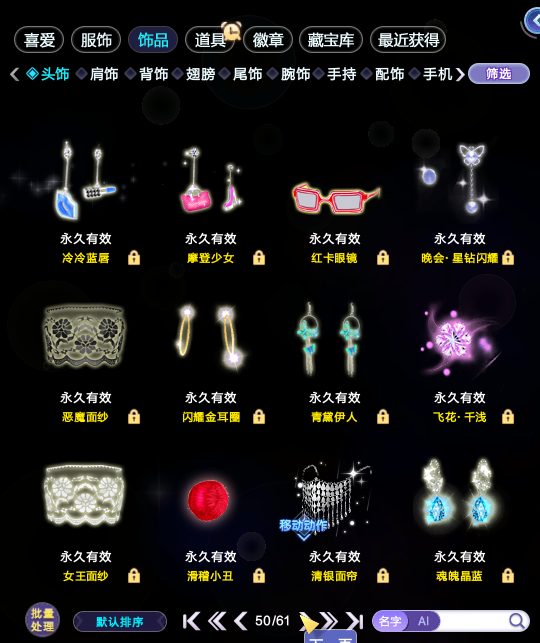Select the 滑稽小丑 red nose item
Image resolution: width=540 pixels, height=643 pixels.
click(x=208, y=500)
